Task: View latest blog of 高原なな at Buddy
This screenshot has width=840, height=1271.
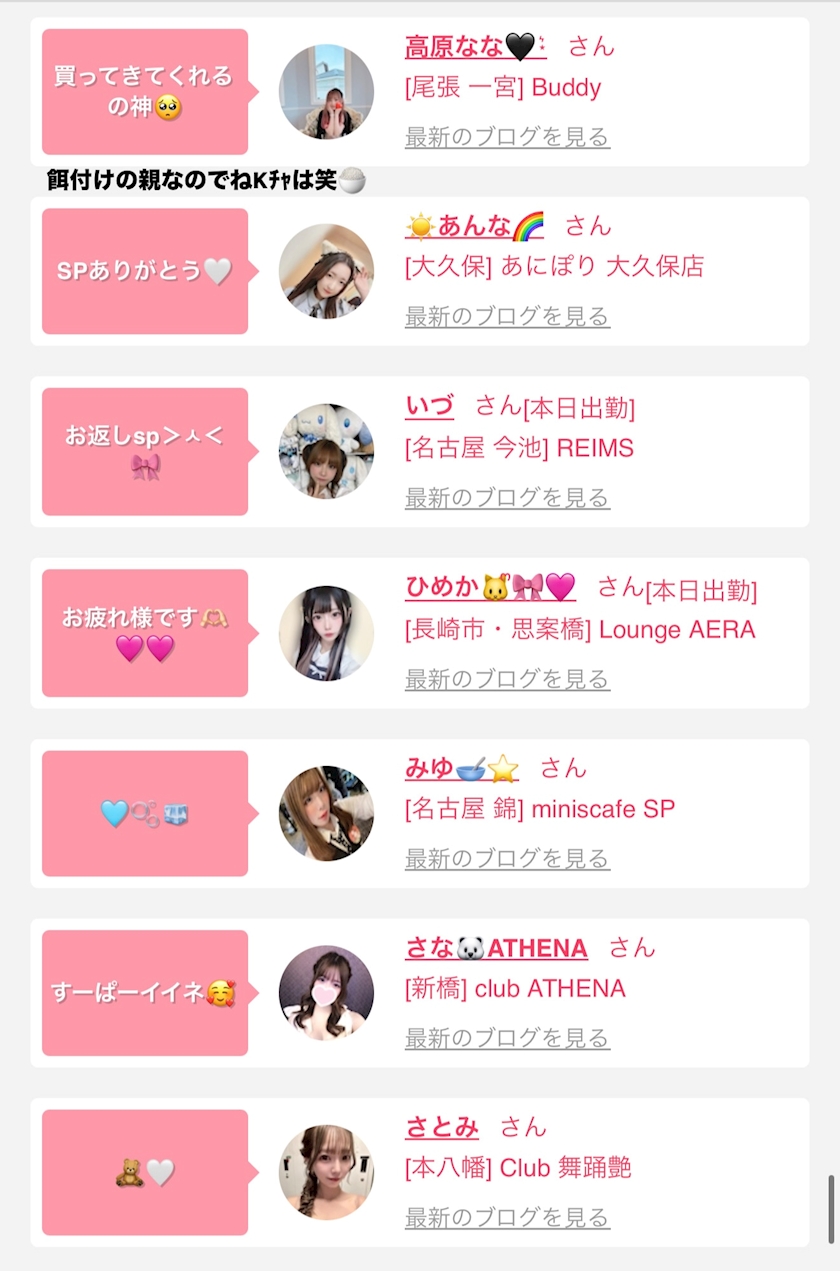Action: click(507, 137)
